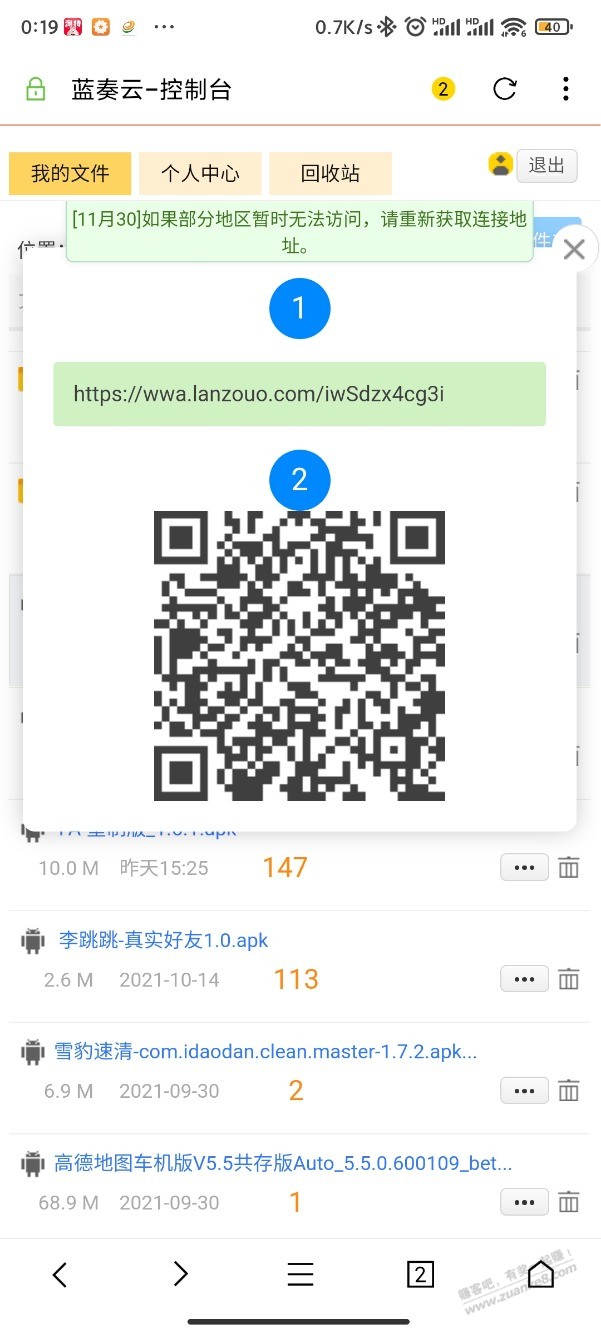Tap the 退出 logout button
The image size is (601, 1334).
click(x=547, y=166)
